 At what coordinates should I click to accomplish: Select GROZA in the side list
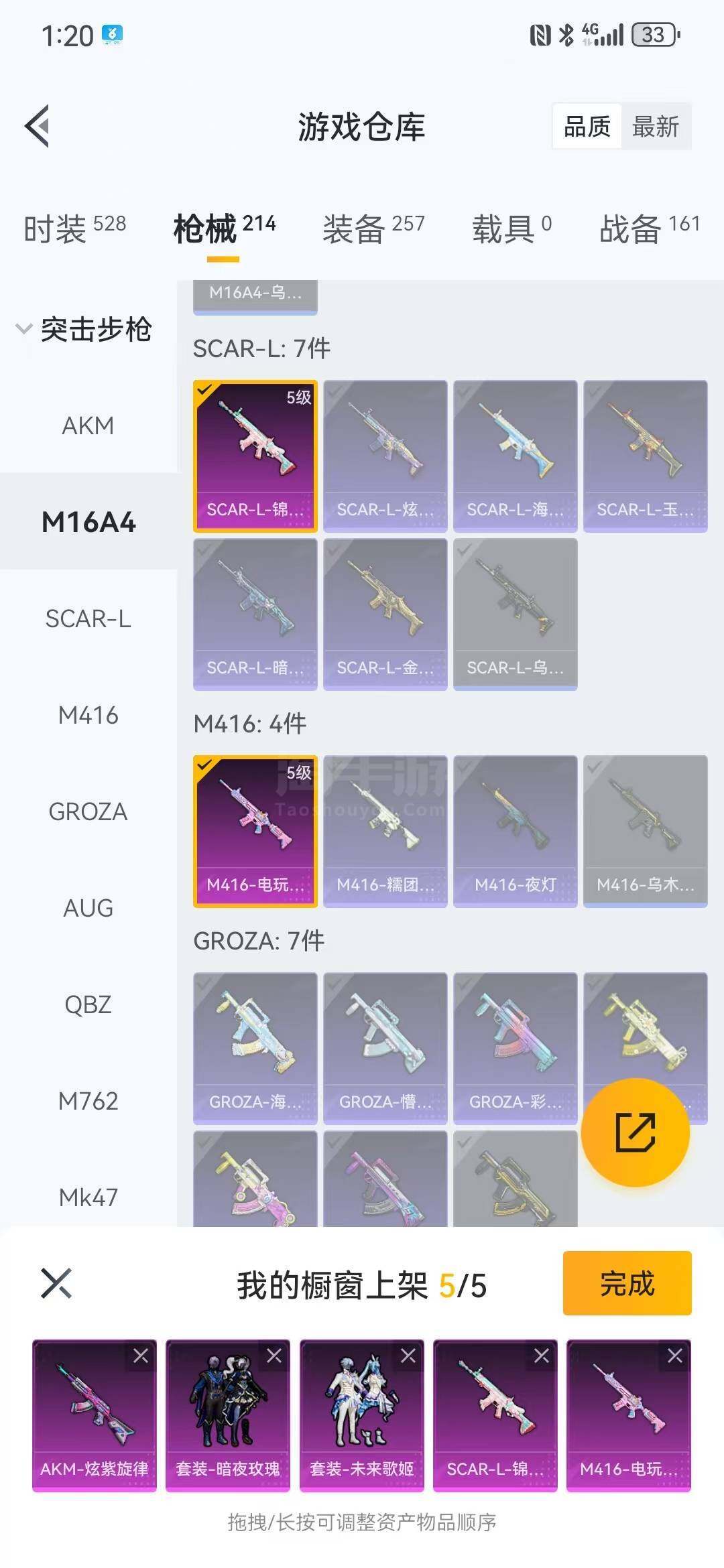click(x=88, y=811)
